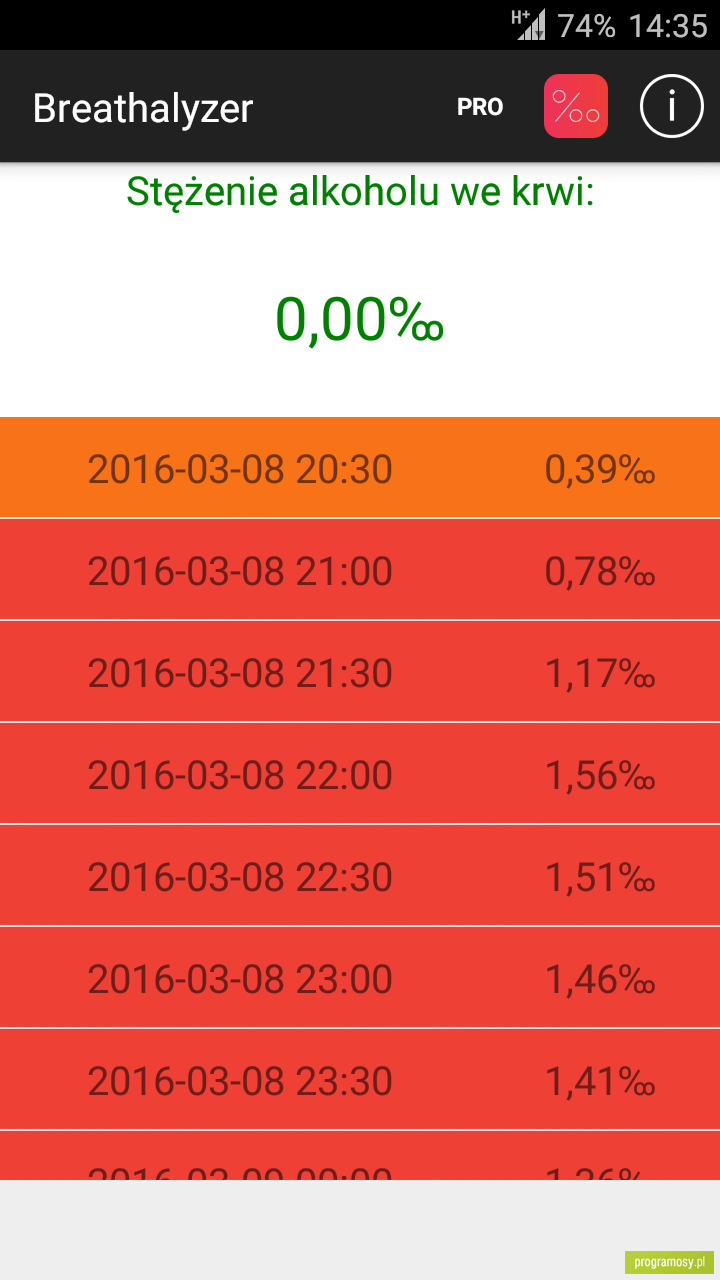Open the 2016-03-08 21:30 reading
720x1280 pixels.
(360, 672)
